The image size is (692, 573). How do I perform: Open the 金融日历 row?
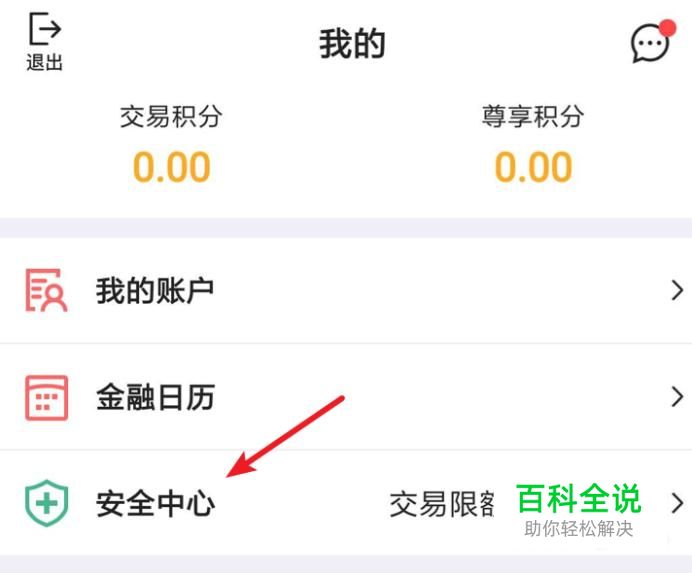click(346, 396)
